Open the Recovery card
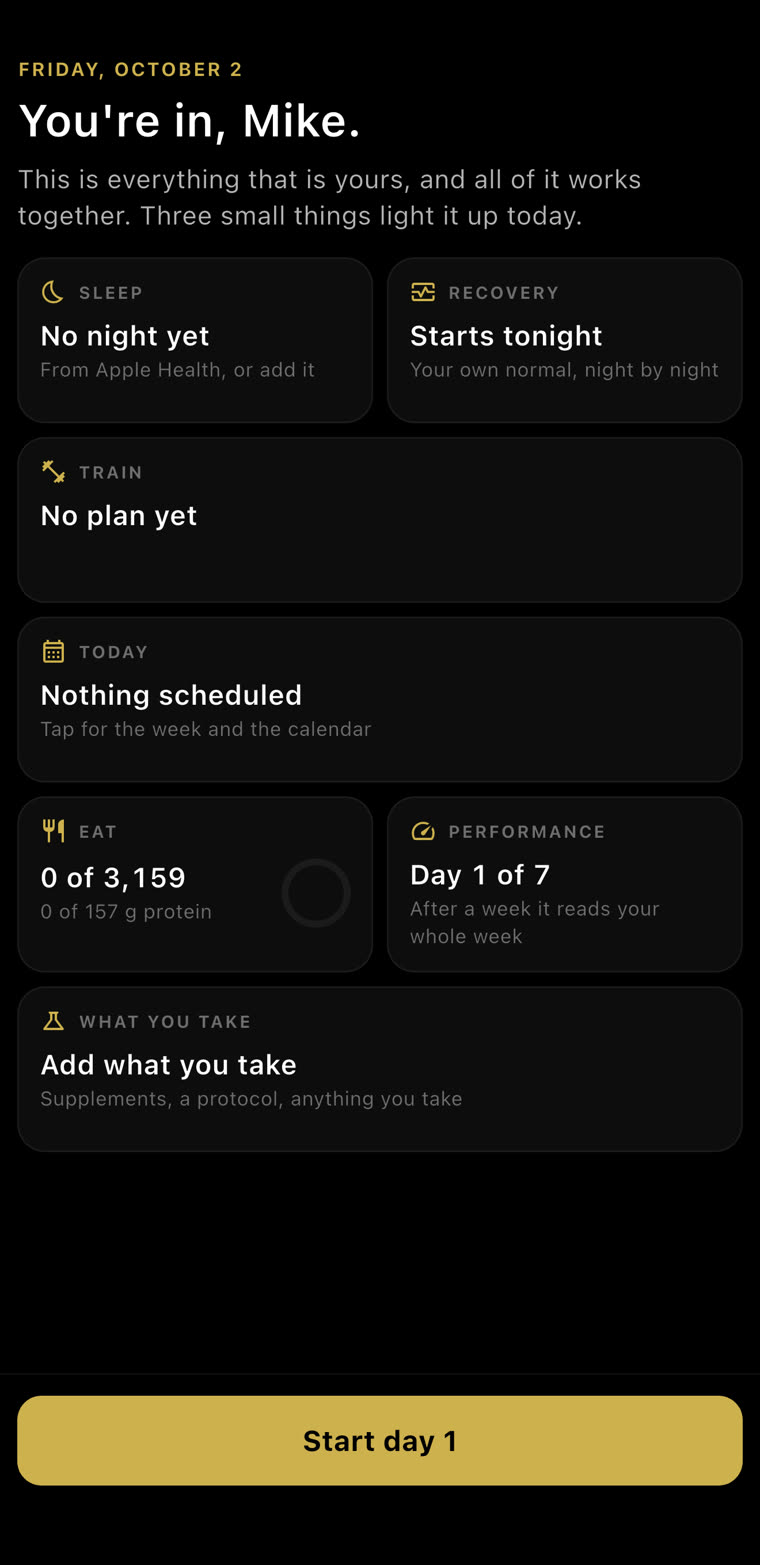 [x=565, y=340]
